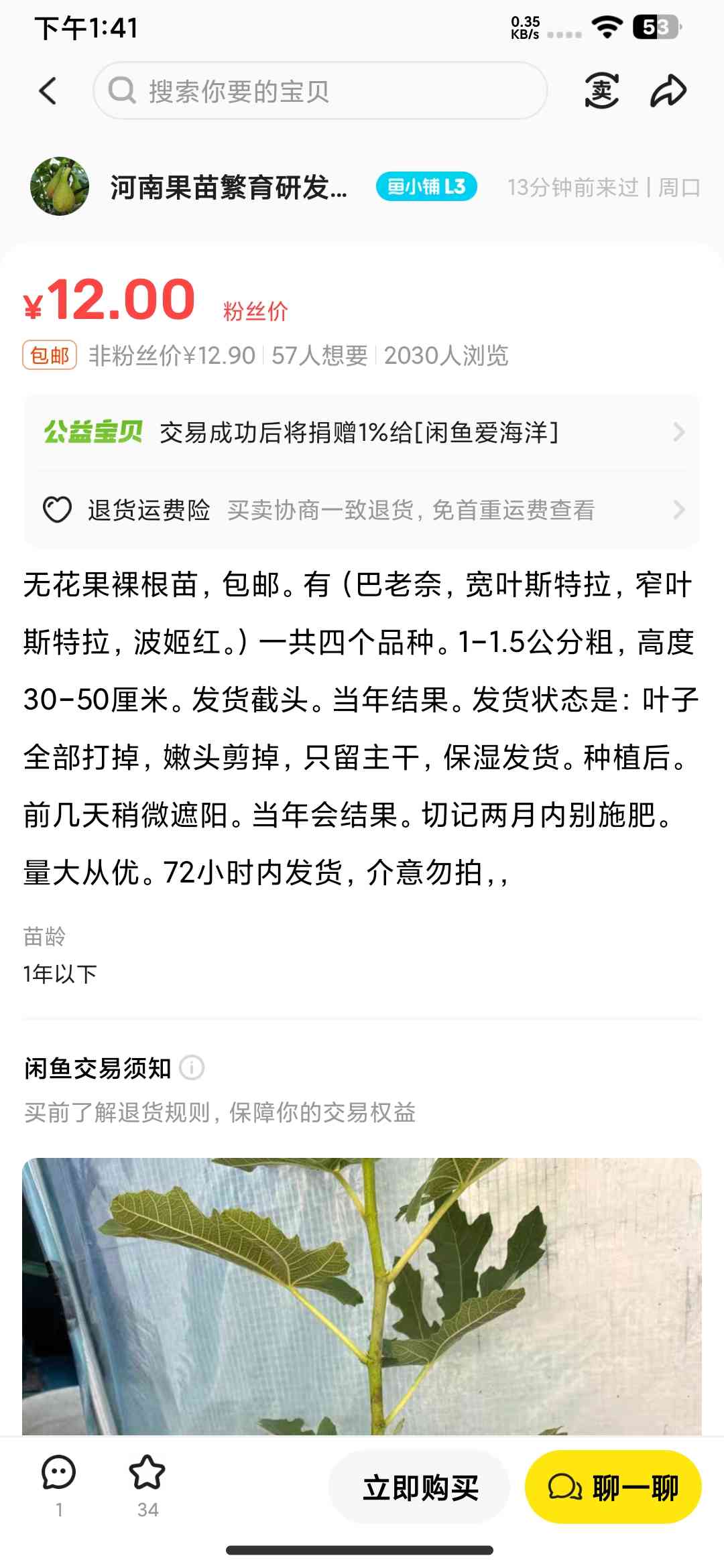Open the fig seedling product photo

click(362, 1296)
